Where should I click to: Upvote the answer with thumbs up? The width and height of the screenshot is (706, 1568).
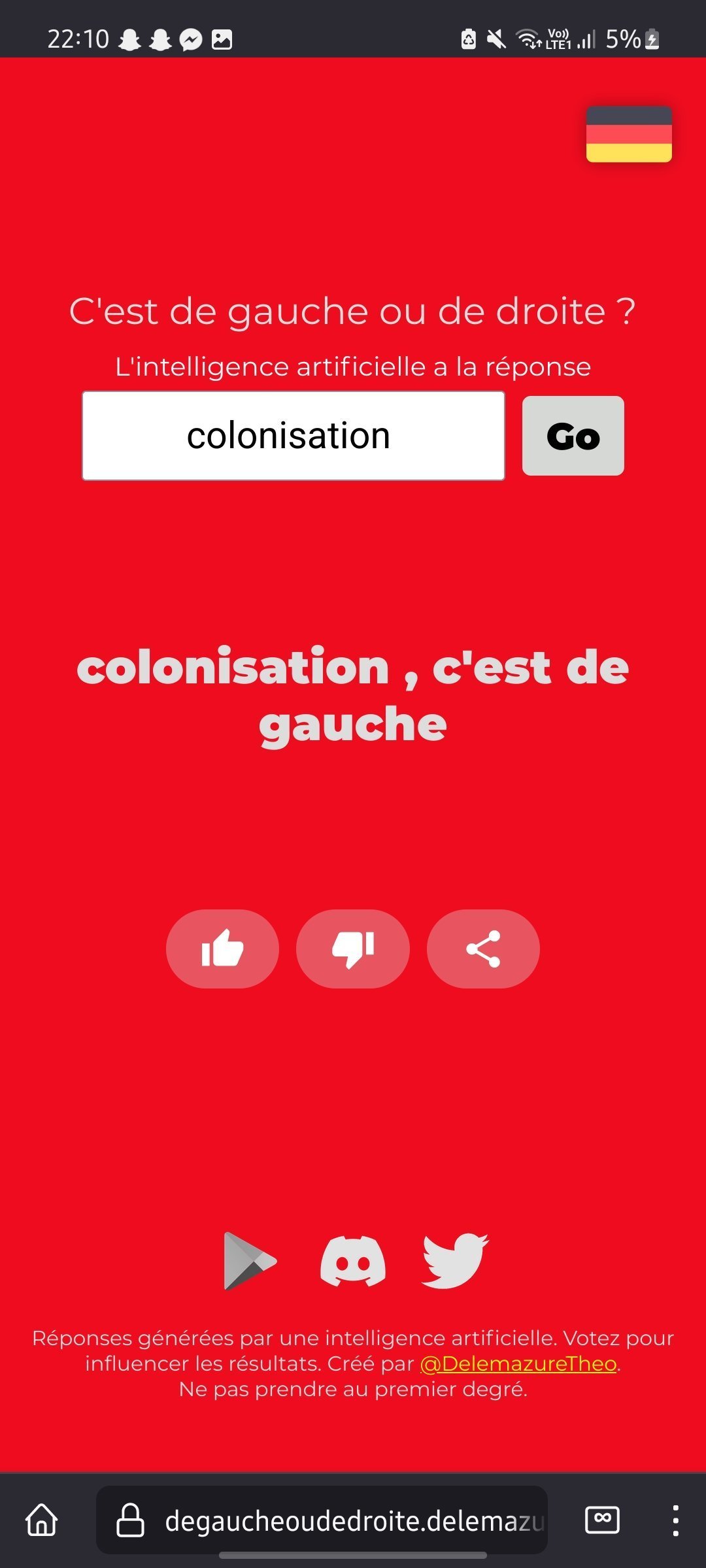222,949
